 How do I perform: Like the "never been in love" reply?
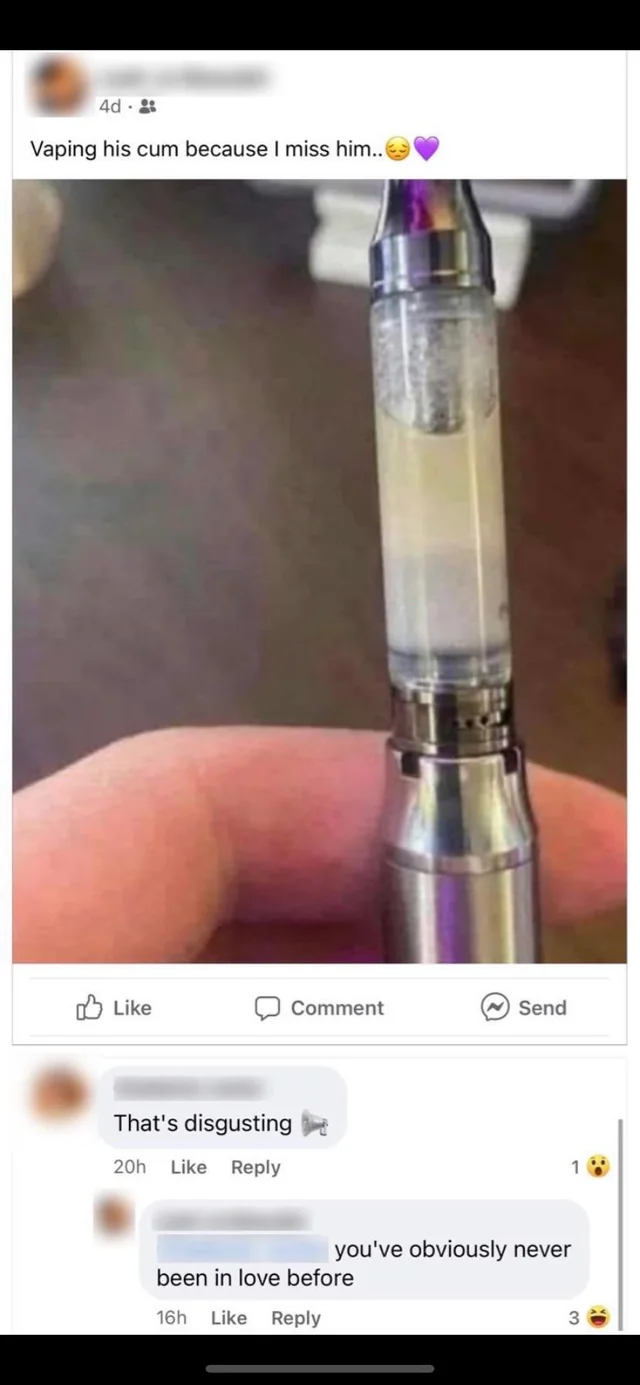[x=228, y=1318]
